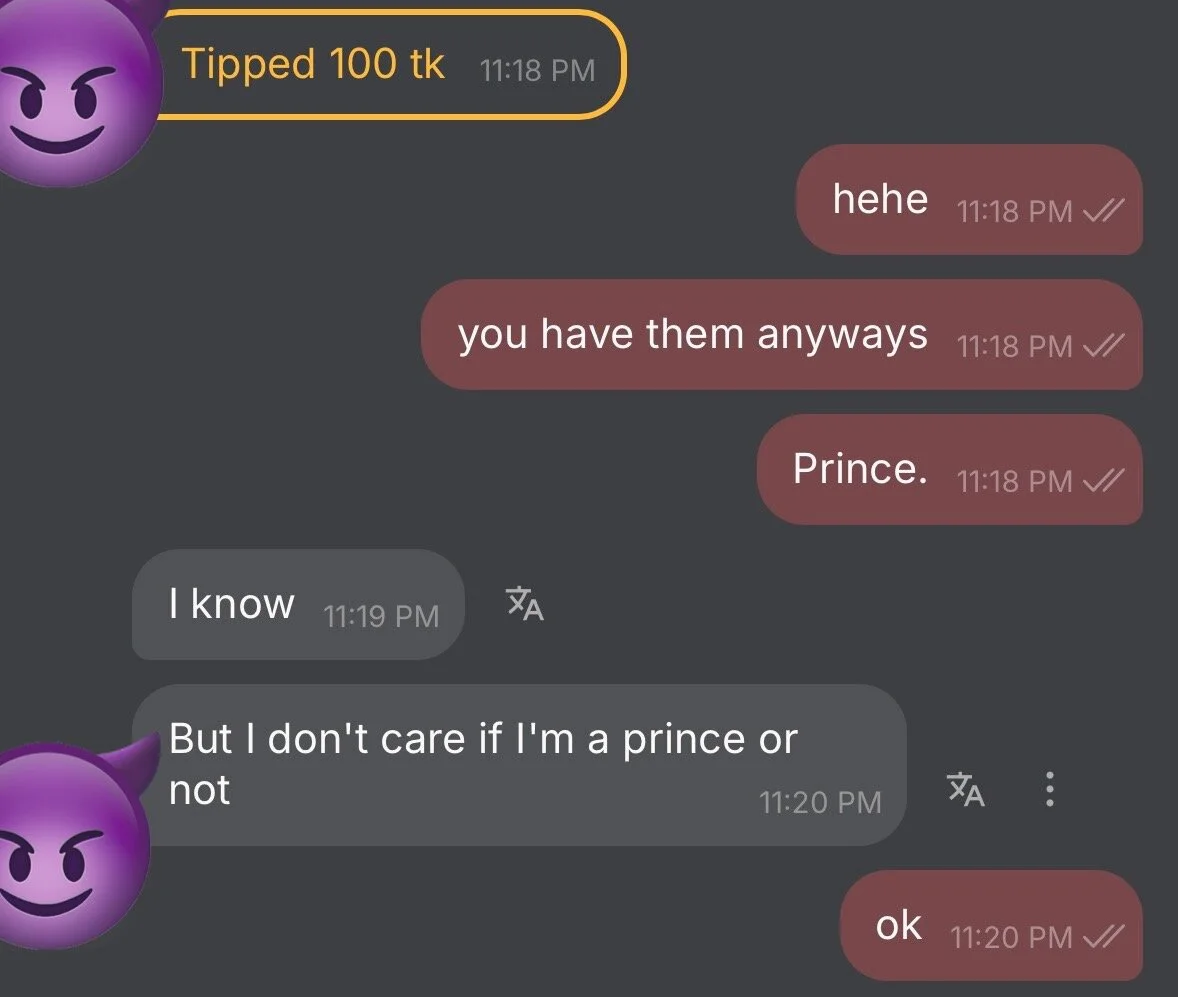This screenshot has height=997, width=1178.
Task: Translate the "But I don't care" message
Action: click(965, 789)
